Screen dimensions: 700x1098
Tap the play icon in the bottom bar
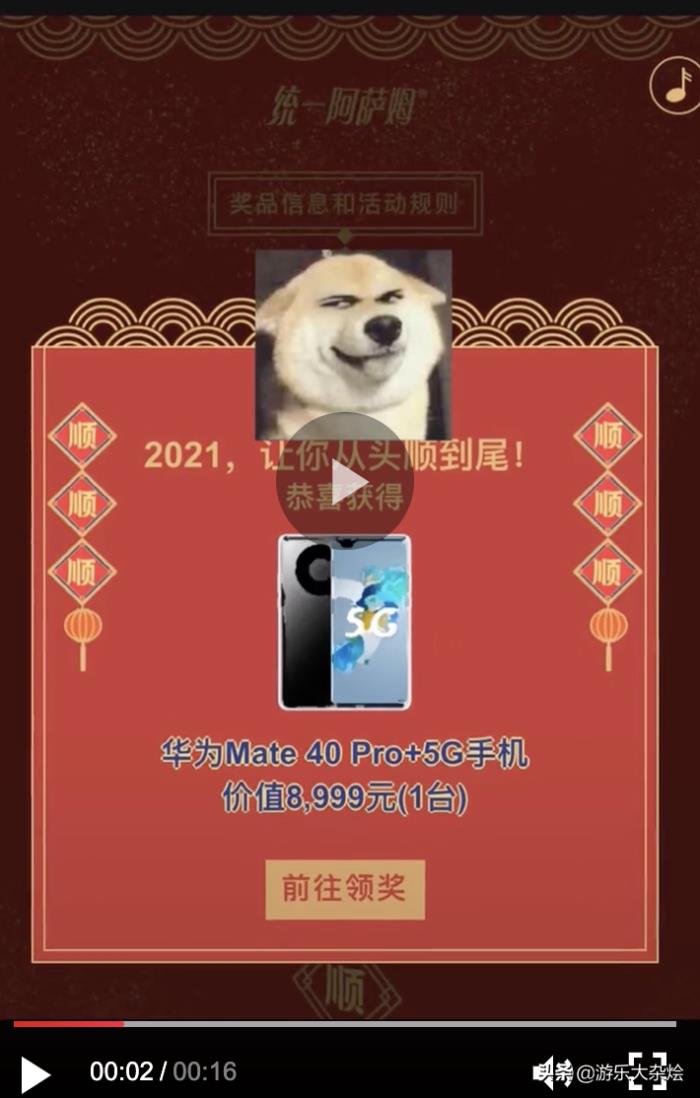click(35, 1074)
